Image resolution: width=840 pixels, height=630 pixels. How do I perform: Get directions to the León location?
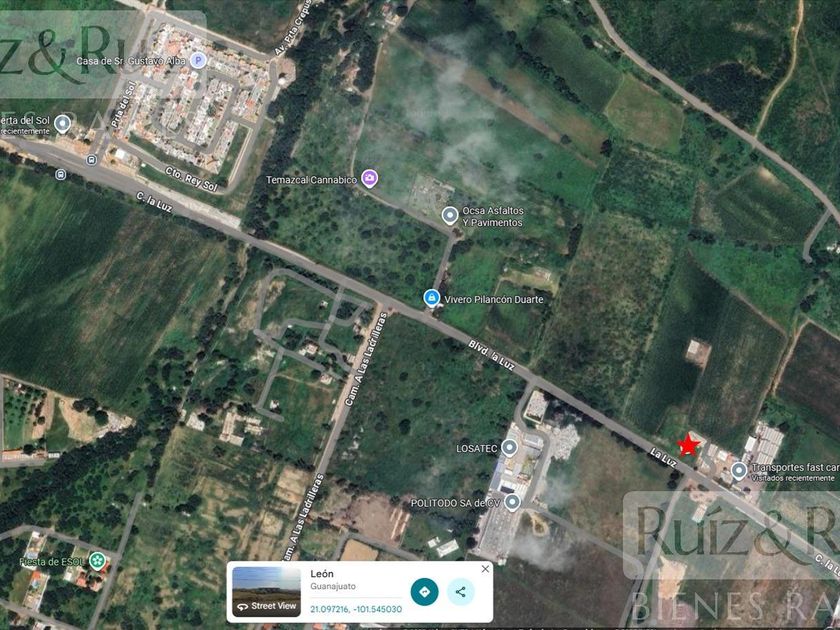click(424, 592)
